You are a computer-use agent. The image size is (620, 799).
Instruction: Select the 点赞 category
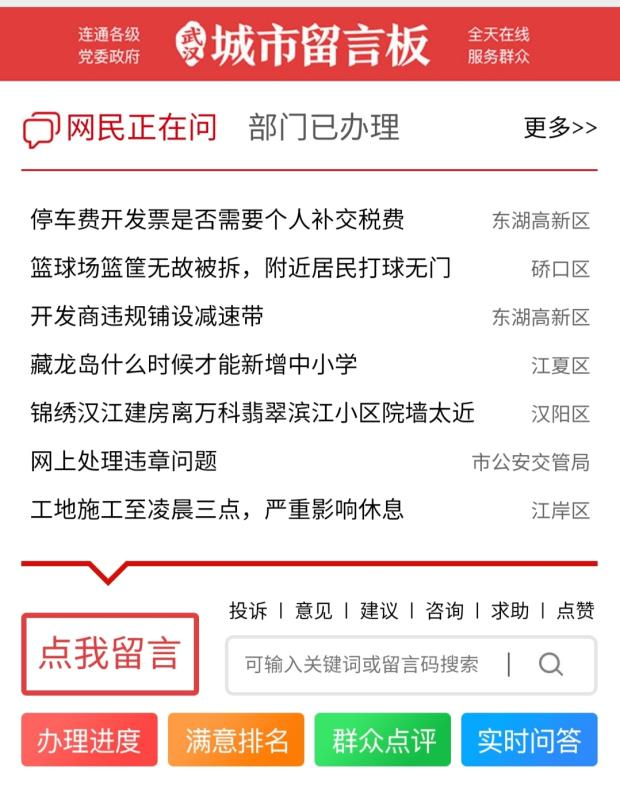tap(575, 610)
